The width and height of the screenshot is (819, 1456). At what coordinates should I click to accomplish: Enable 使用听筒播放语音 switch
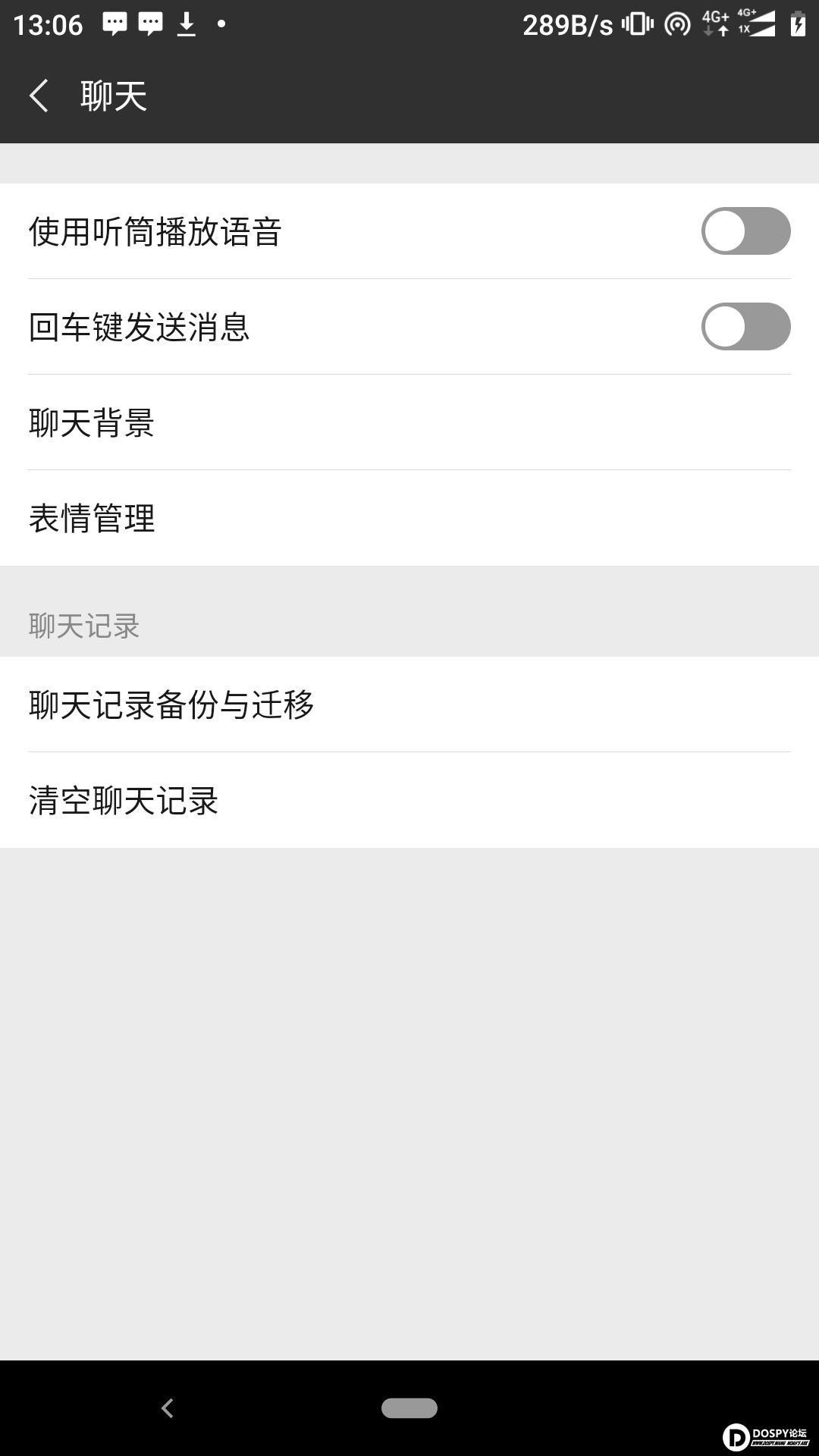pos(745,231)
